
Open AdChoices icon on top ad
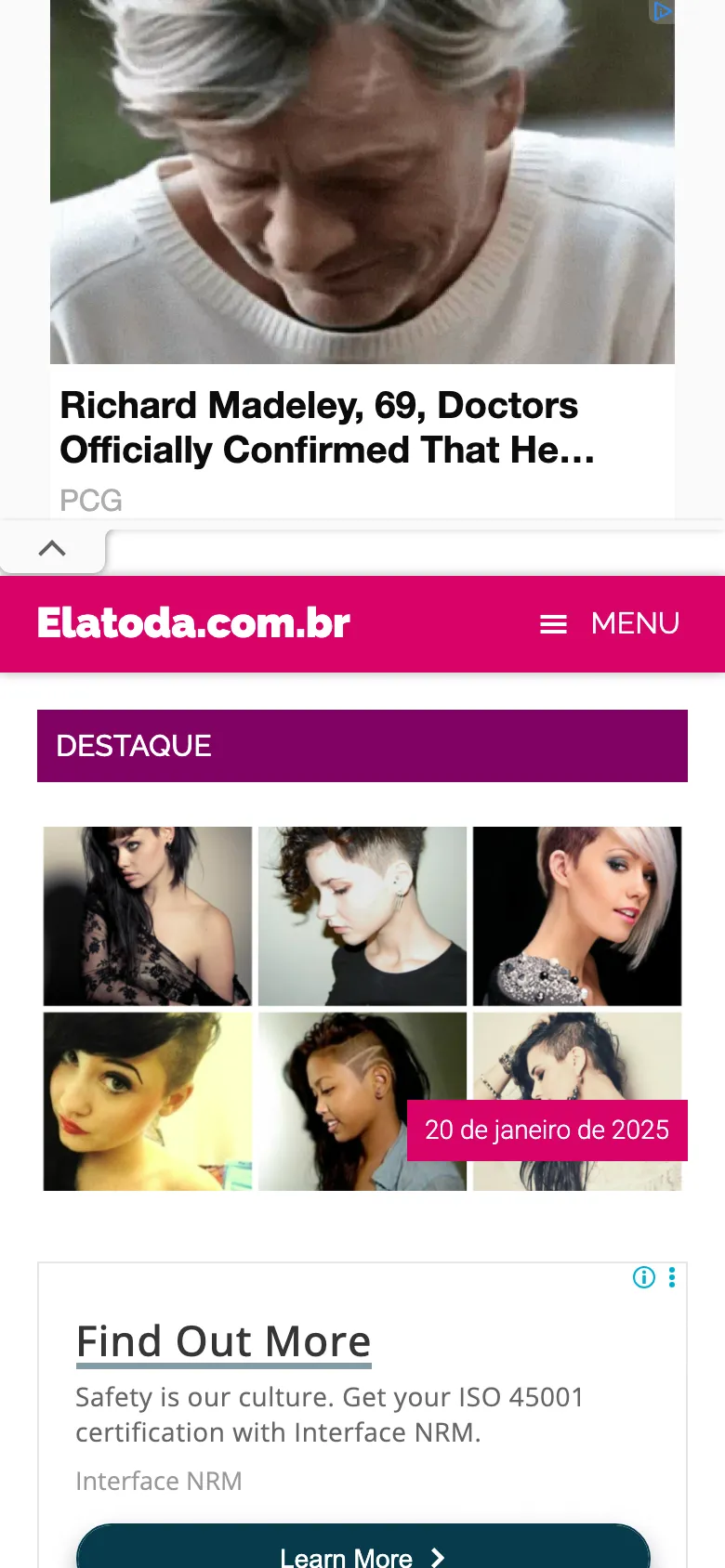click(x=662, y=11)
